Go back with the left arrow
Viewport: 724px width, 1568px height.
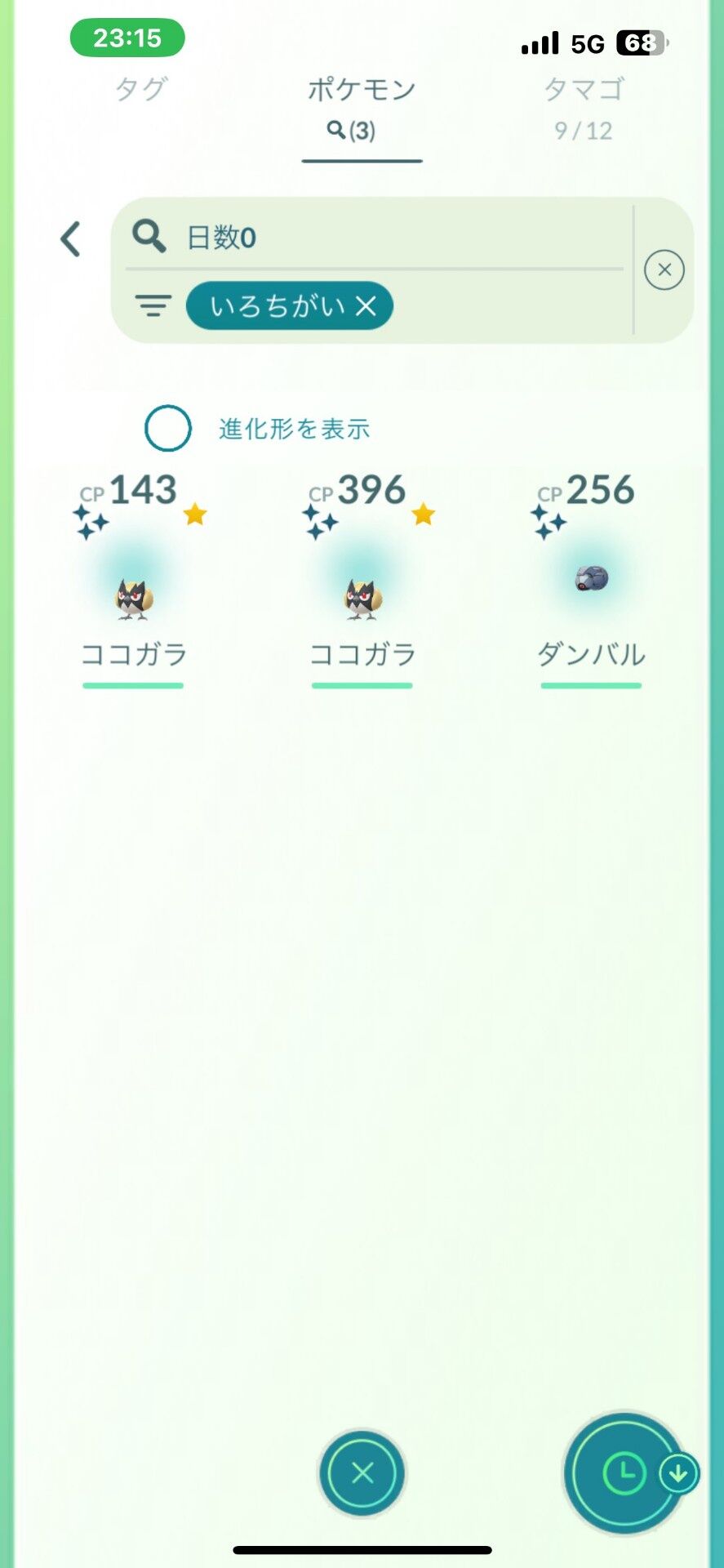(x=71, y=239)
